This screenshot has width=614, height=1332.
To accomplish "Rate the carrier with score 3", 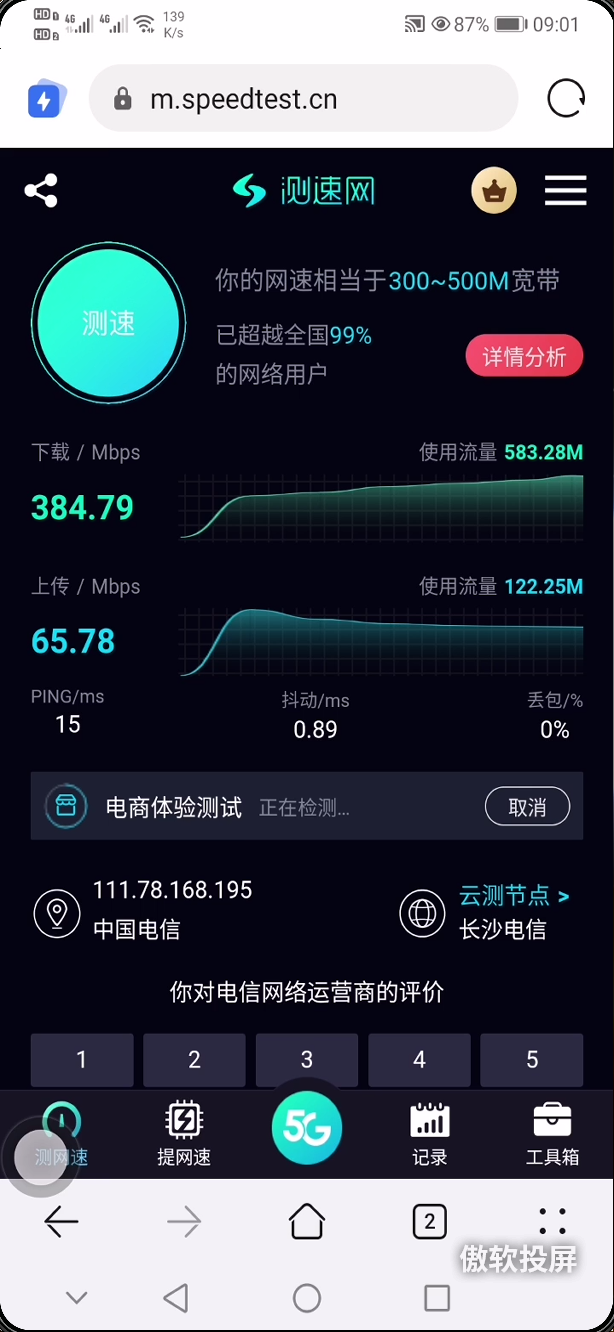I will tap(307, 1060).
